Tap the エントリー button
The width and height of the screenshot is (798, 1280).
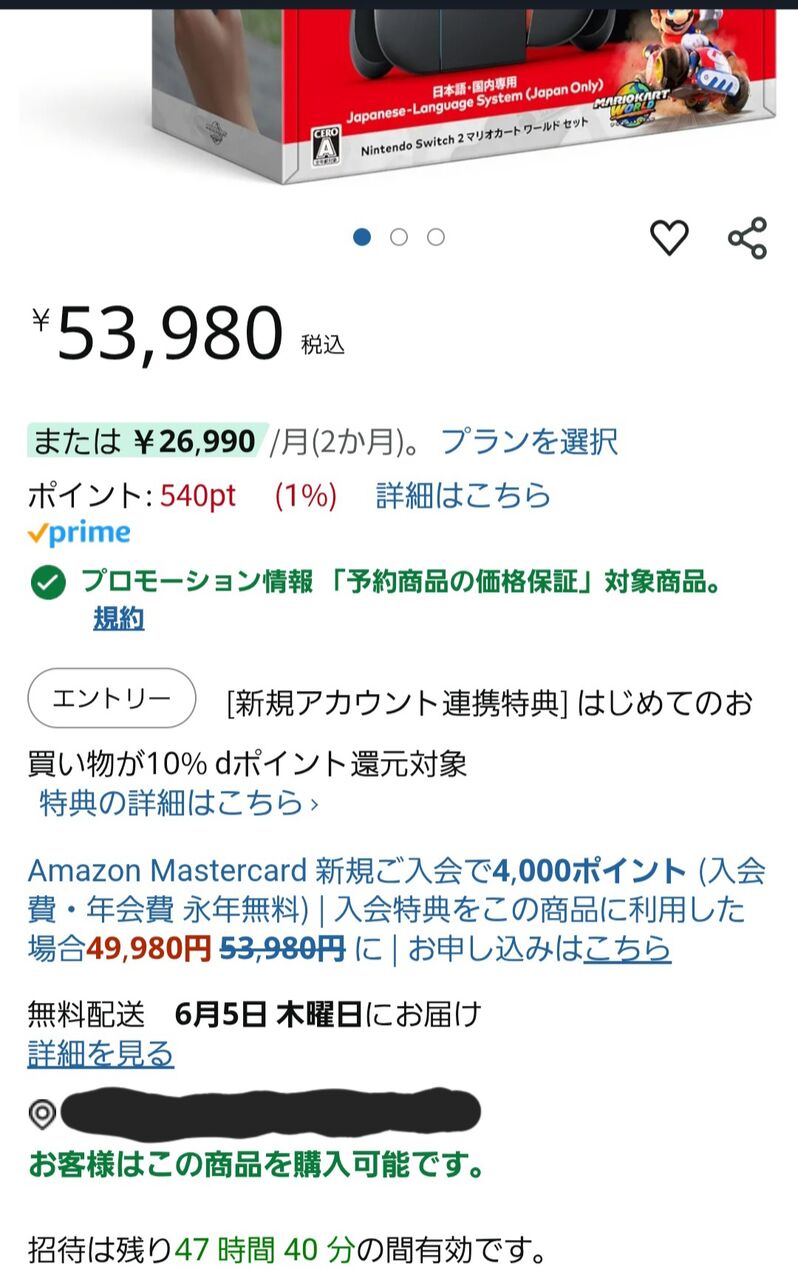point(111,698)
